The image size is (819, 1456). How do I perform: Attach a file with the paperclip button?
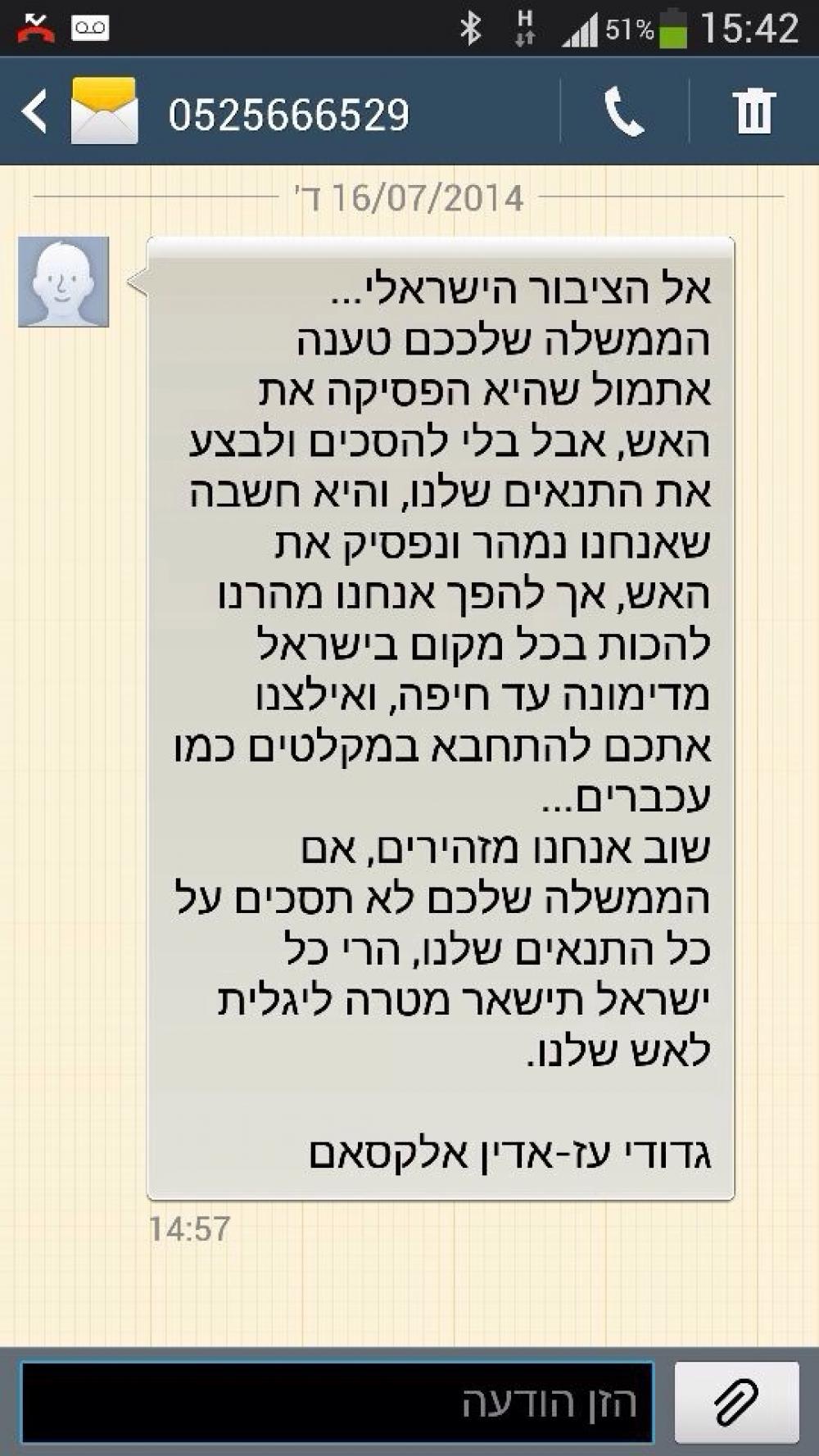(736, 1402)
